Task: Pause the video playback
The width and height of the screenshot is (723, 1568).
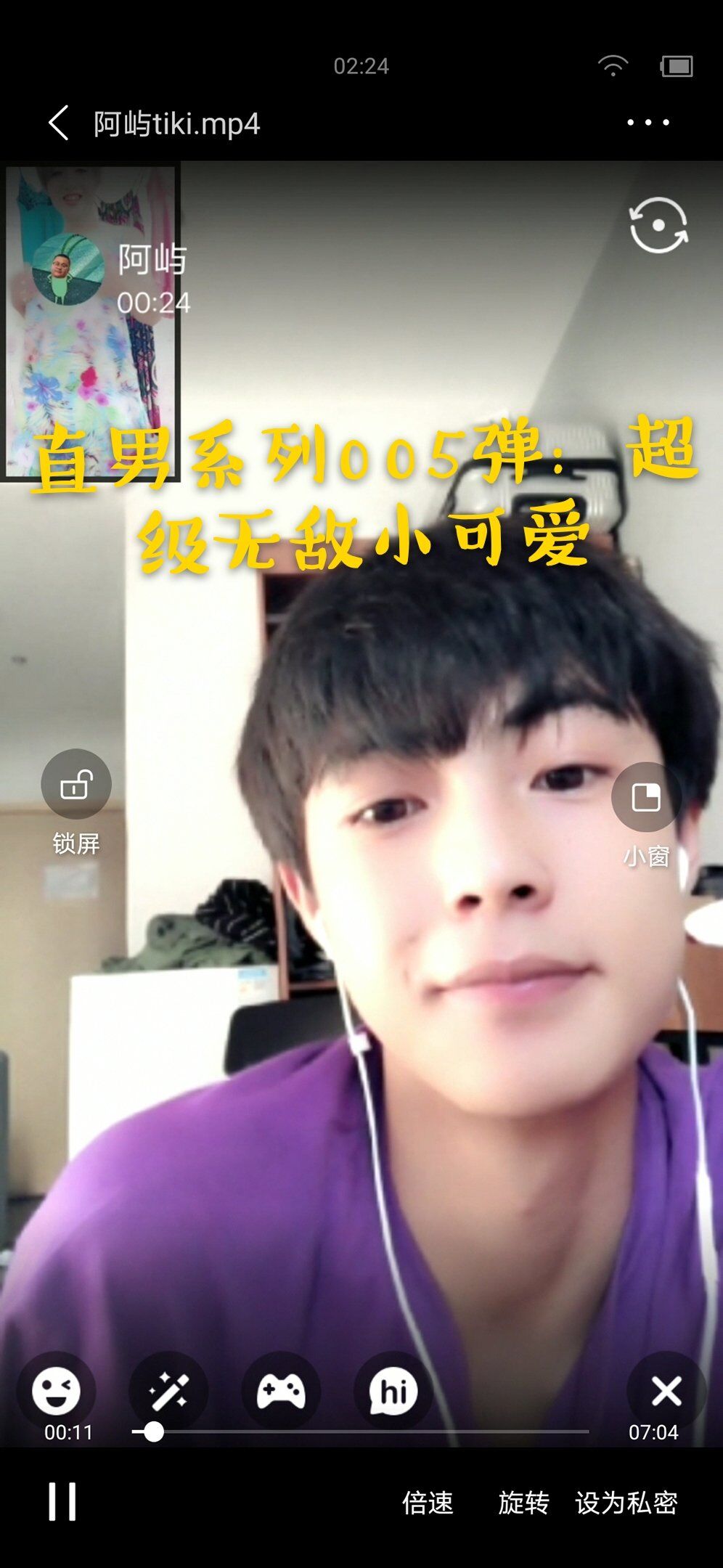Action: tap(62, 1501)
